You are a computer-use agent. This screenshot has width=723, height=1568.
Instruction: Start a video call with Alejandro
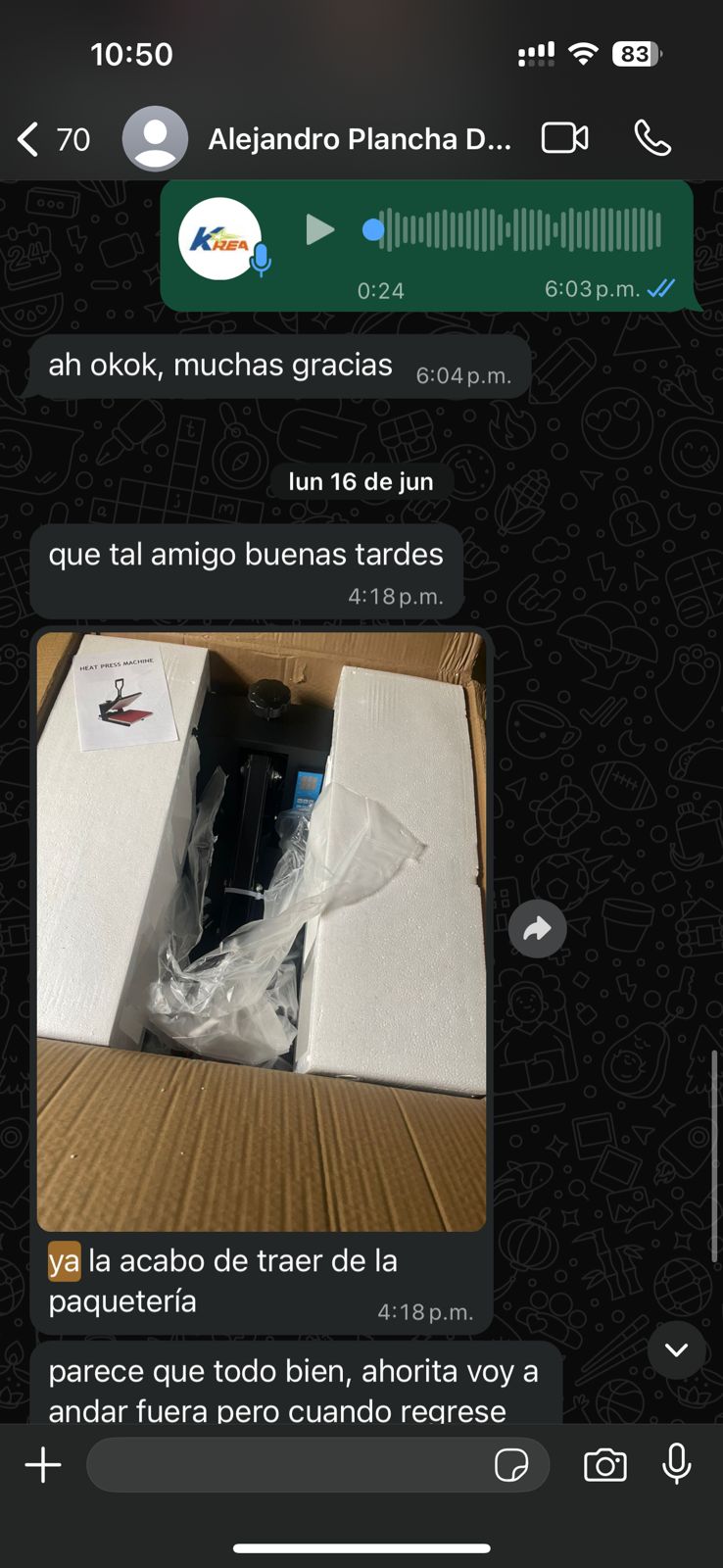click(x=565, y=138)
